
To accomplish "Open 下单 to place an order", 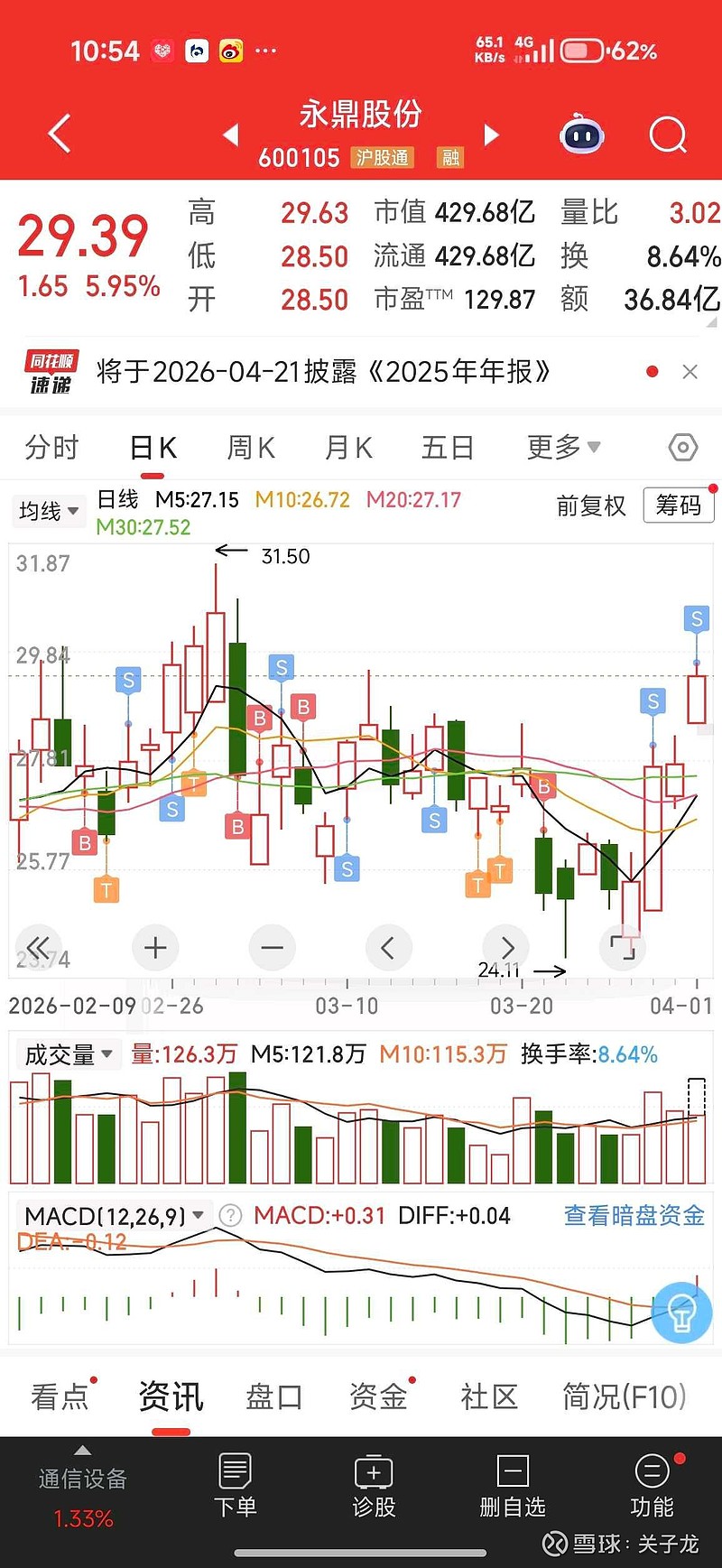I will coord(235,1486).
